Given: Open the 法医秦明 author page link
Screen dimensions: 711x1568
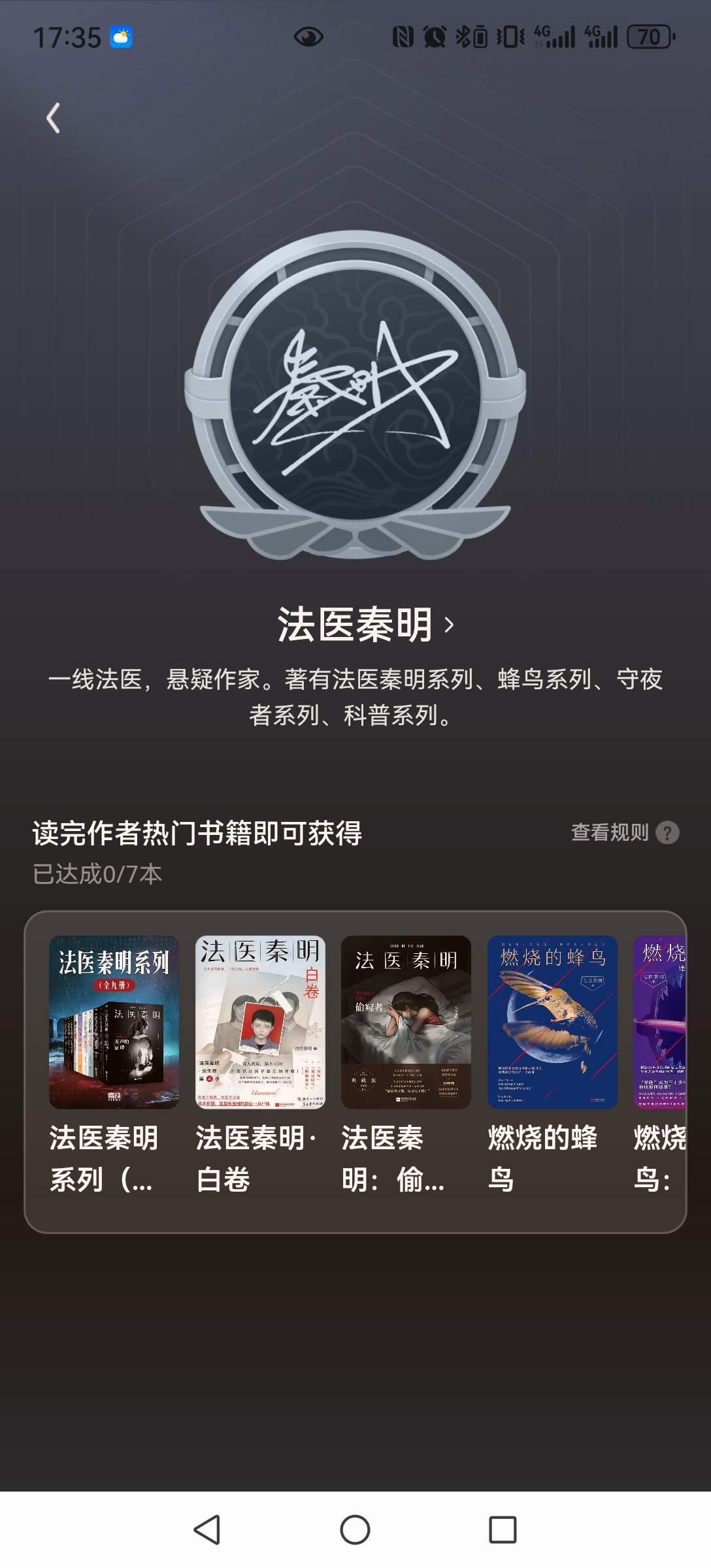Looking at the screenshot, I should coord(365,625).
